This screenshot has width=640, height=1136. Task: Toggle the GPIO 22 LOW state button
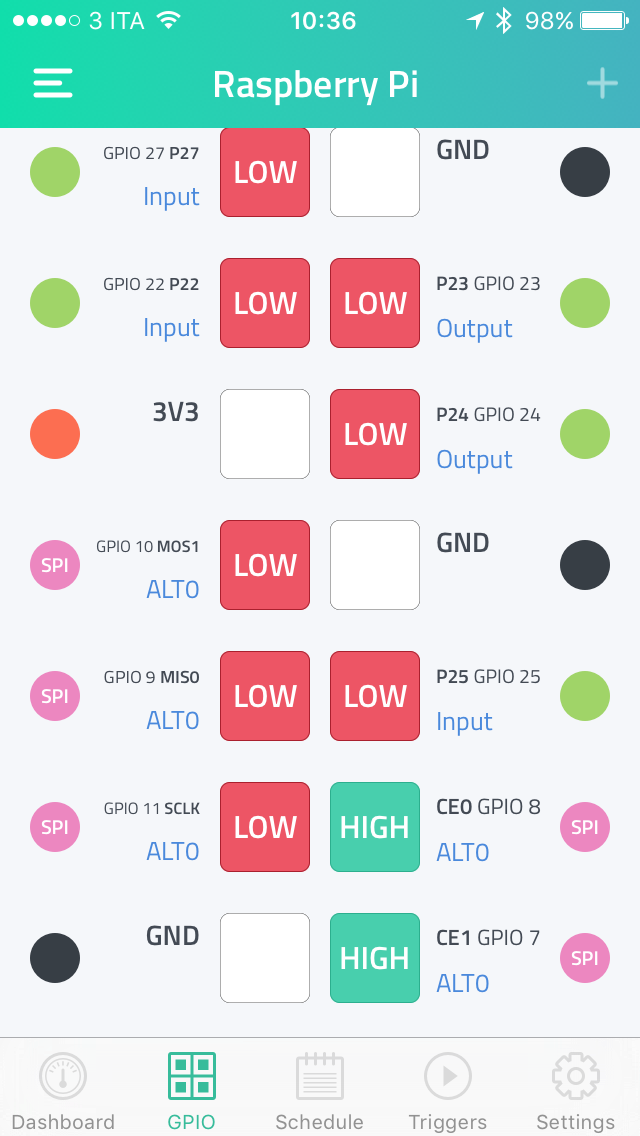coord(265,303)
